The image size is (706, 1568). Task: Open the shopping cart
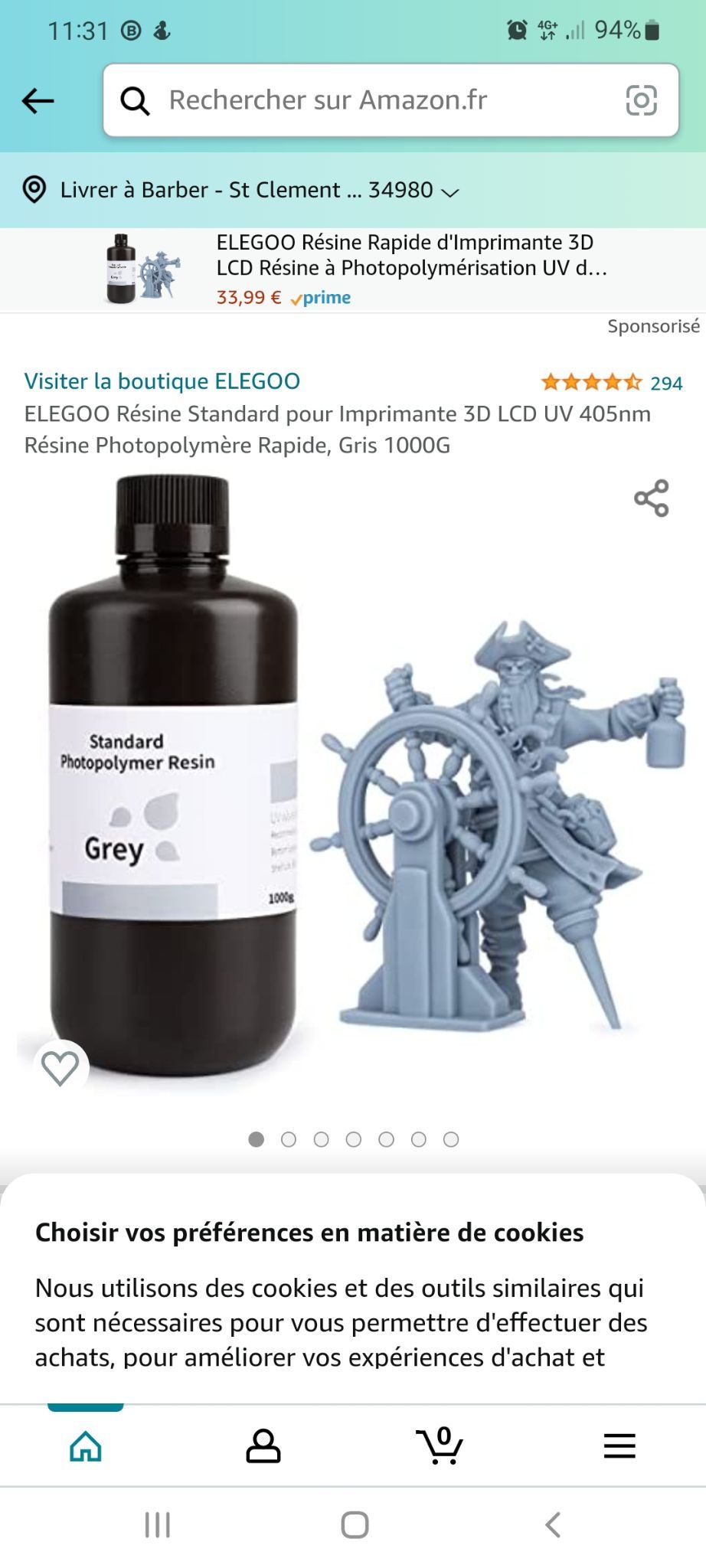click(440, 1445)
